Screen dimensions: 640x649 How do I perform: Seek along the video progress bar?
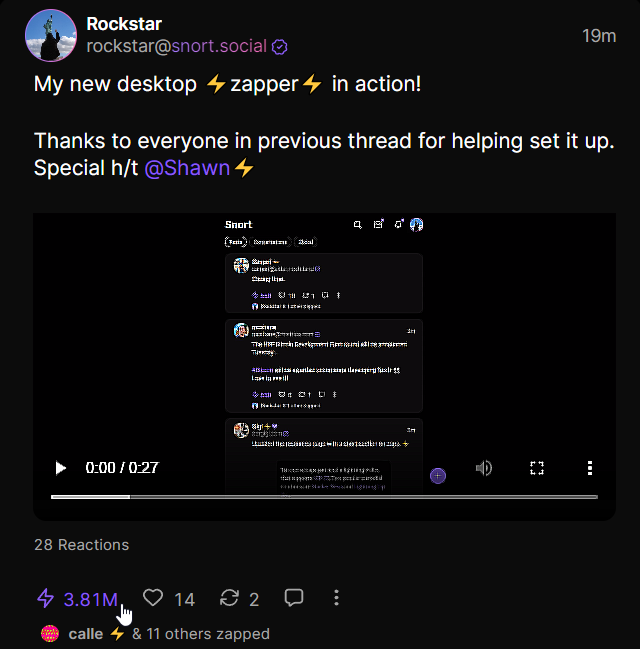[324, 497]
